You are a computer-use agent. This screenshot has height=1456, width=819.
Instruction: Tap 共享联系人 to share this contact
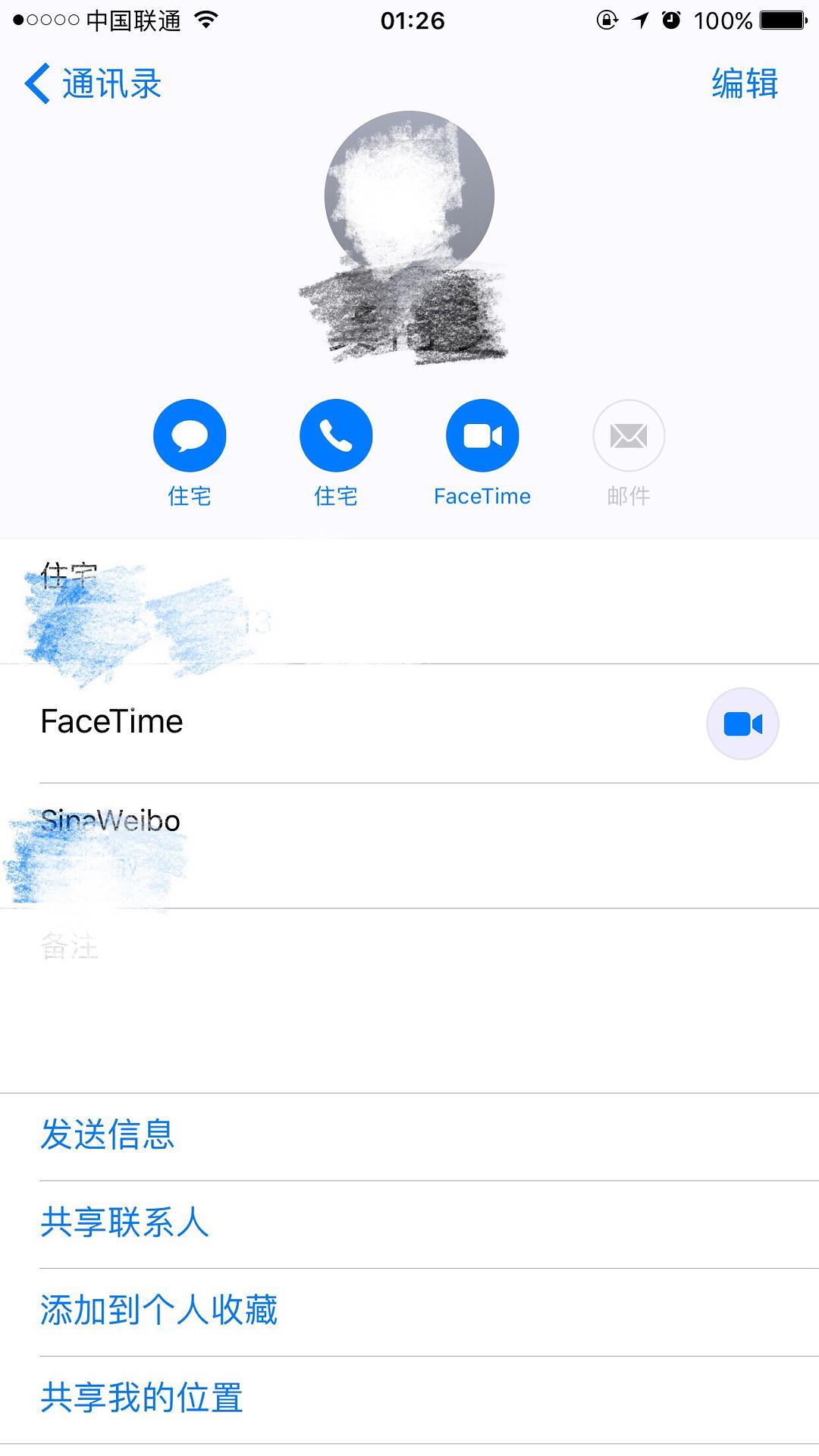point(125,1222)
